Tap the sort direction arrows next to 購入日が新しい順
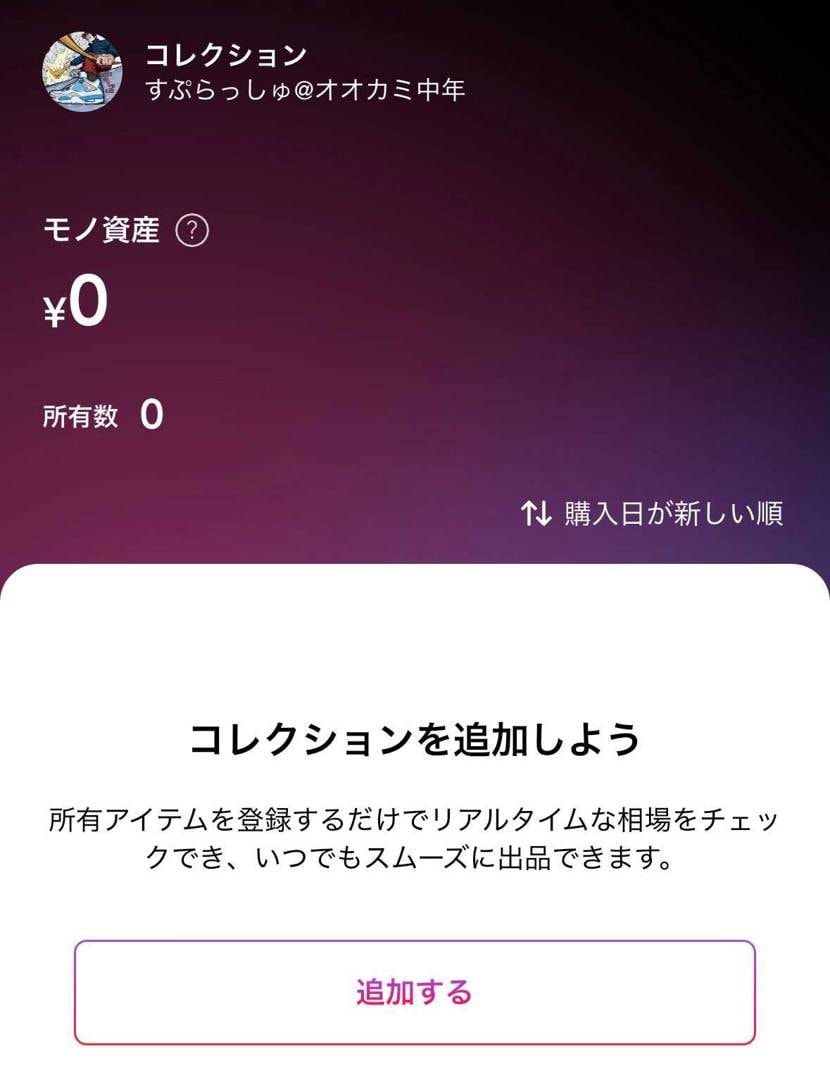The height and width of the screenshot is (1082, 830). [x=534, y=515]
